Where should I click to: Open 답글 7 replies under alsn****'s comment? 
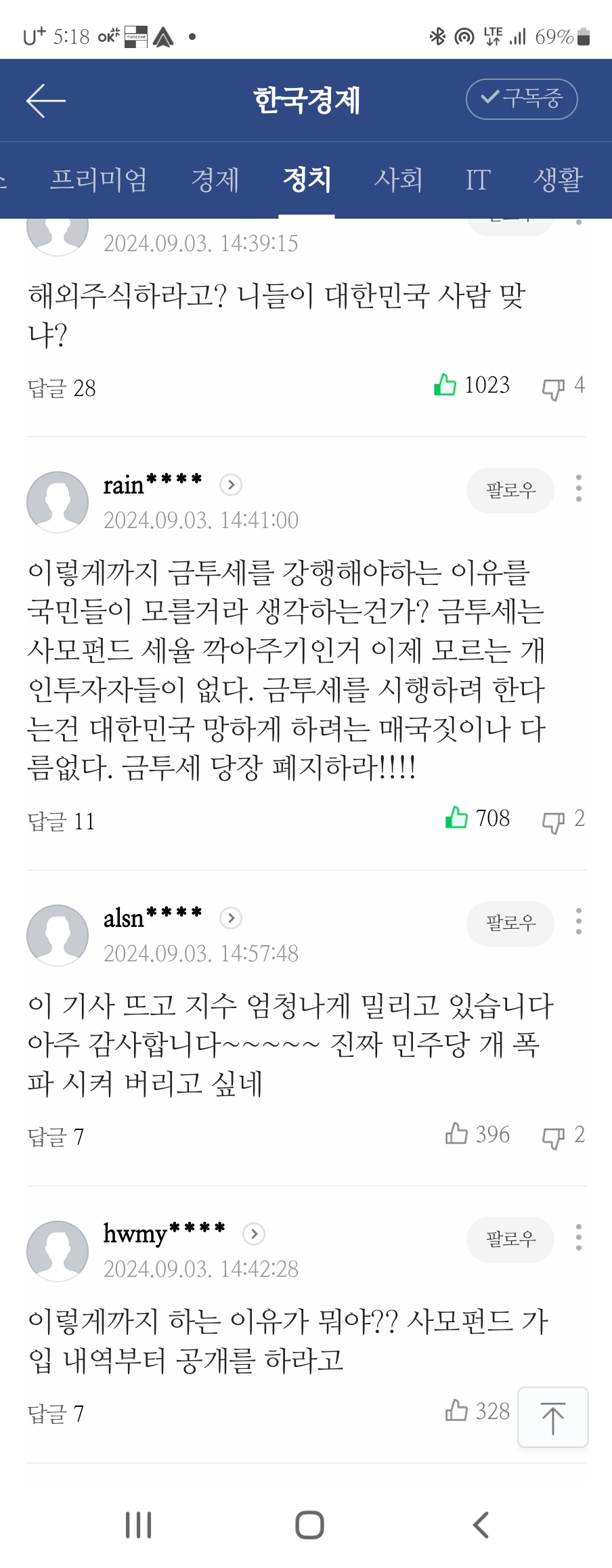pyautogui.click(x=56, y=1137)
